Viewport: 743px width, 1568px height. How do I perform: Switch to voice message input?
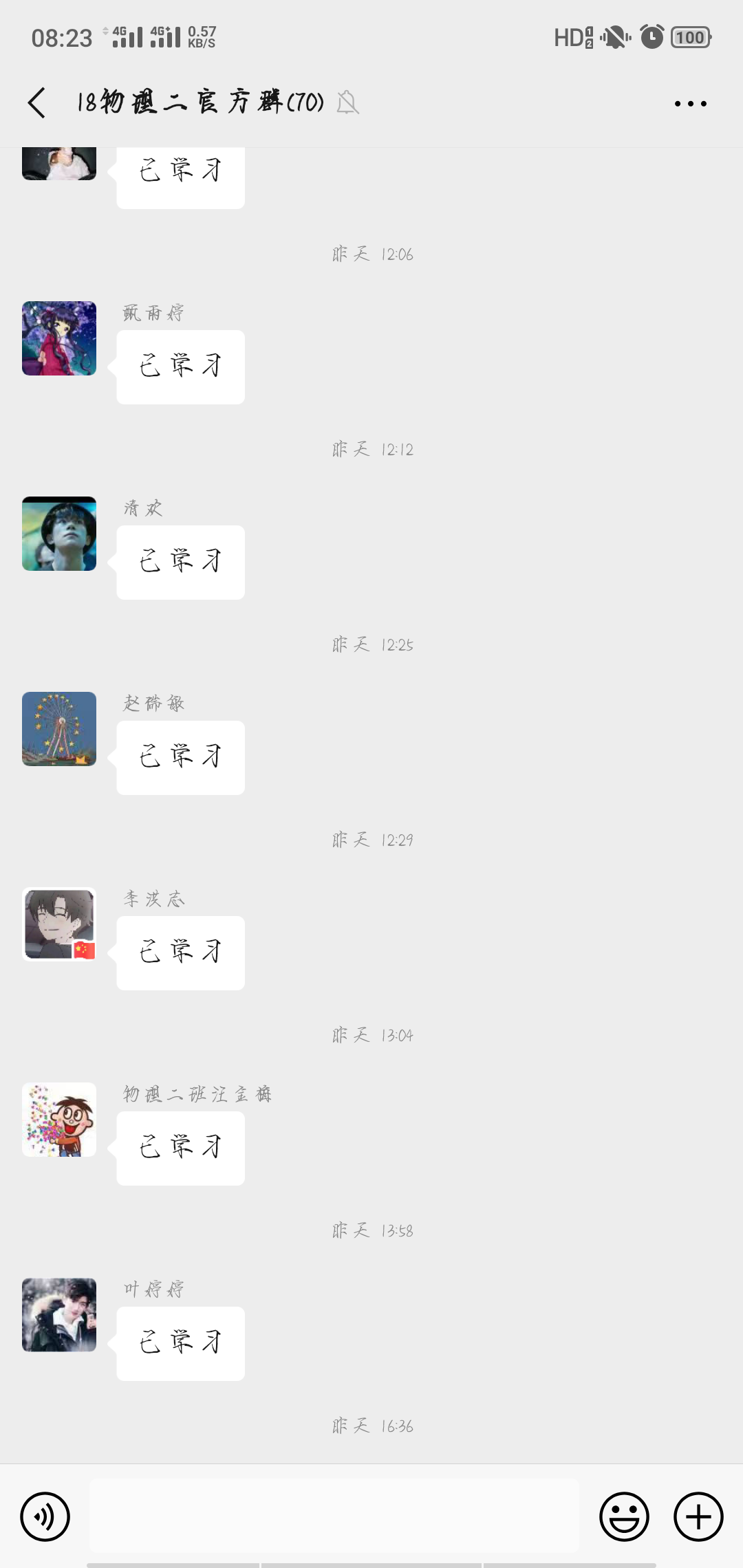(x=45, y=1516)
